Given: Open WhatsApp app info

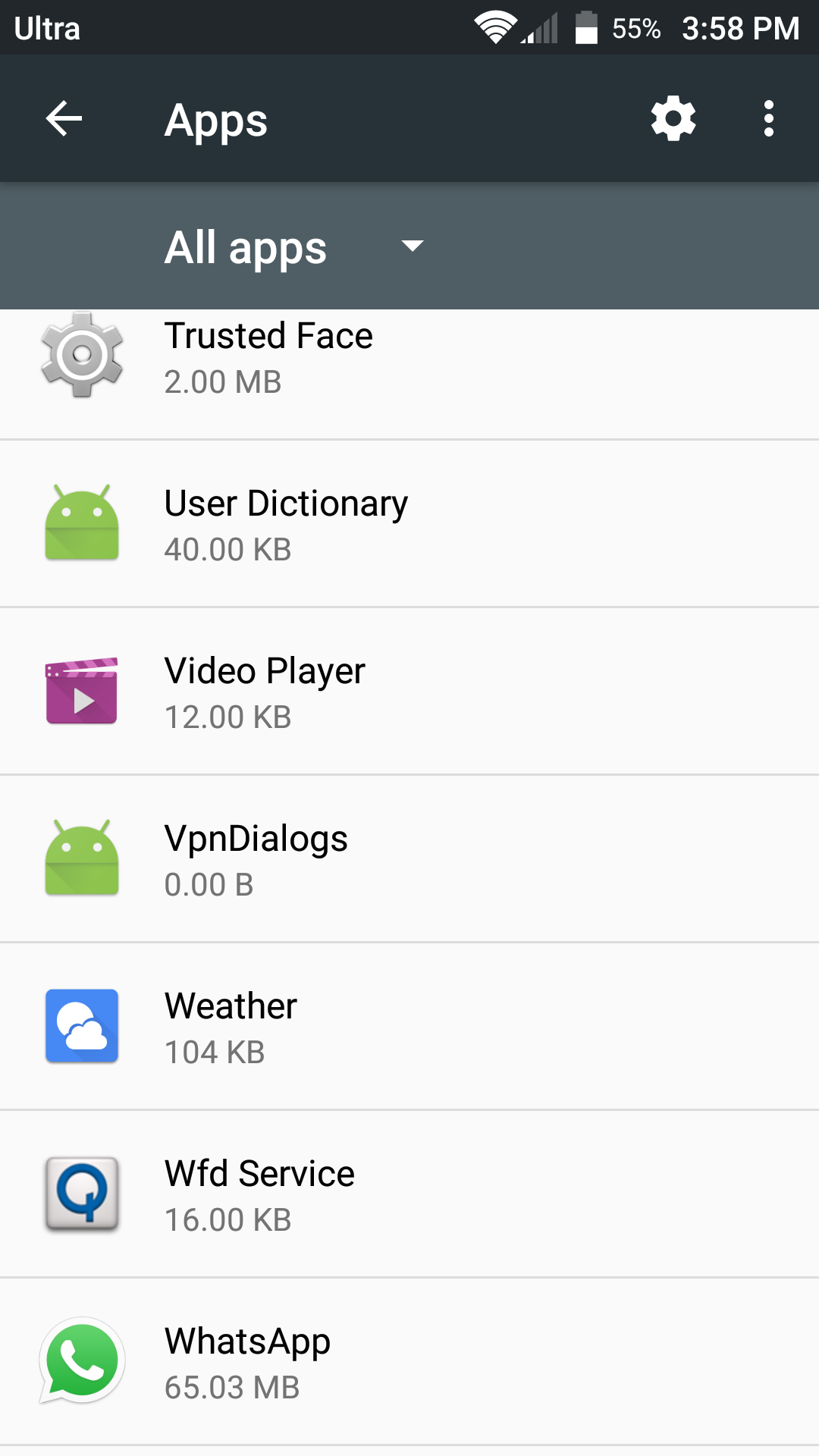Looking at the screenshot, I should tap(409, 1361).
